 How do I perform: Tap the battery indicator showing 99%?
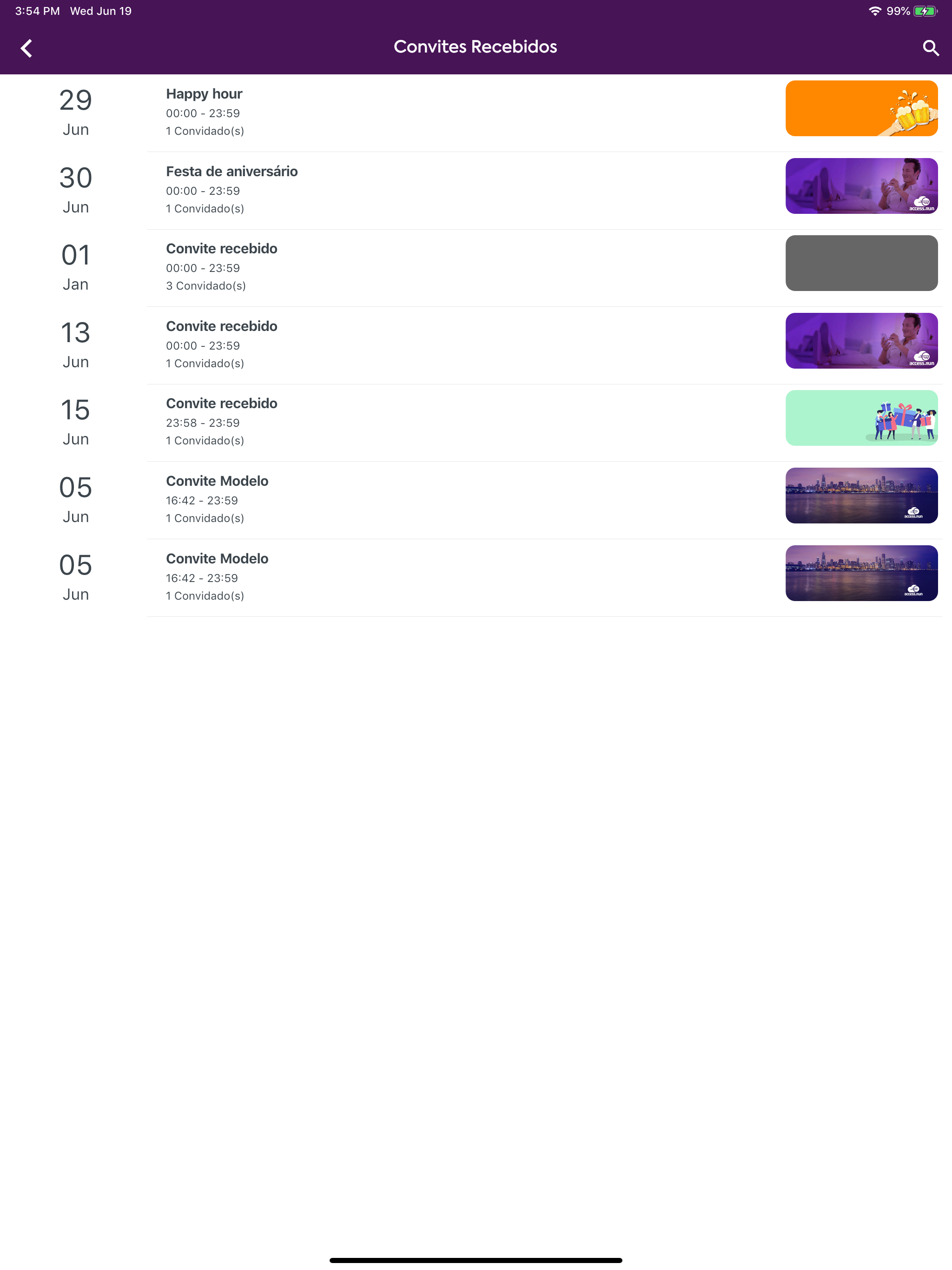[x=923, y=10]
